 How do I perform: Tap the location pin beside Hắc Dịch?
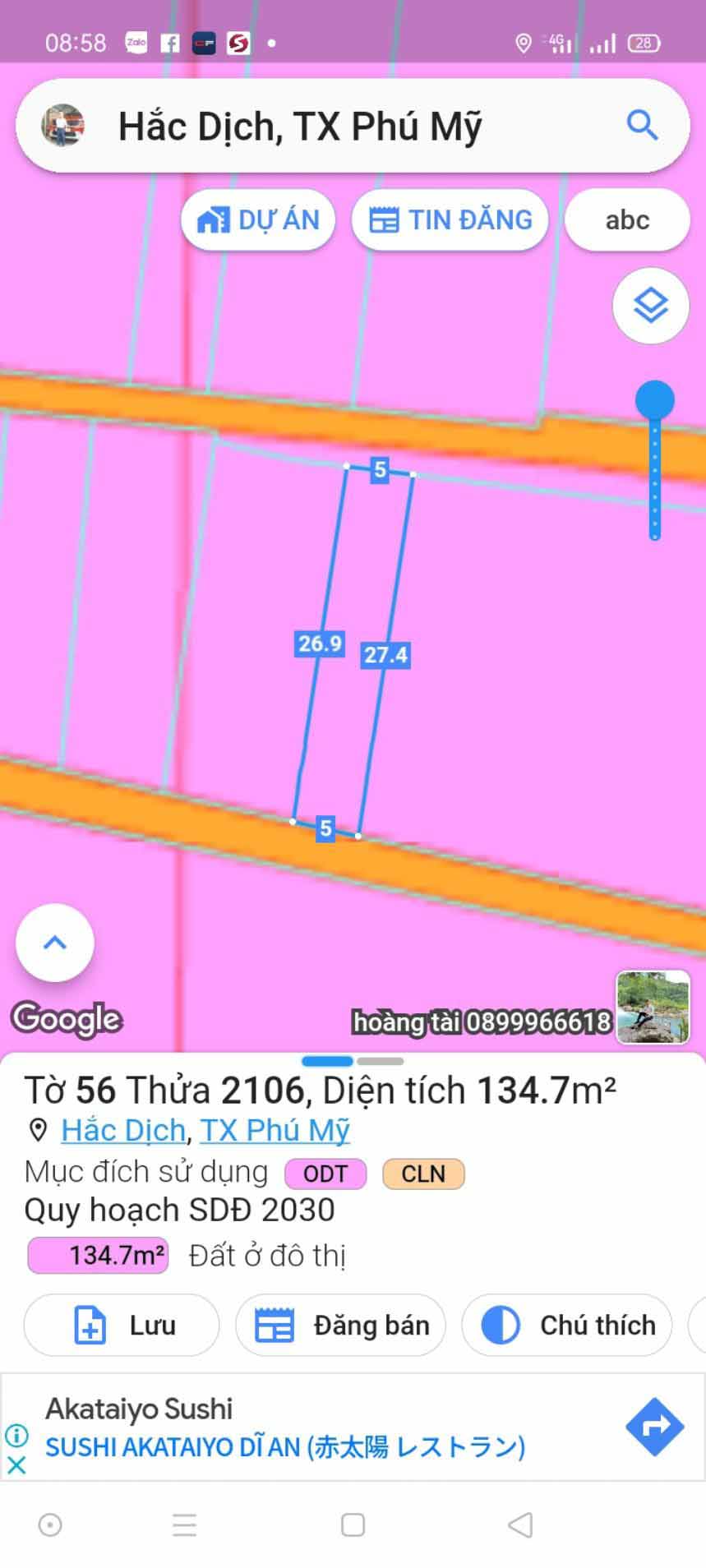click(37, 1130)
